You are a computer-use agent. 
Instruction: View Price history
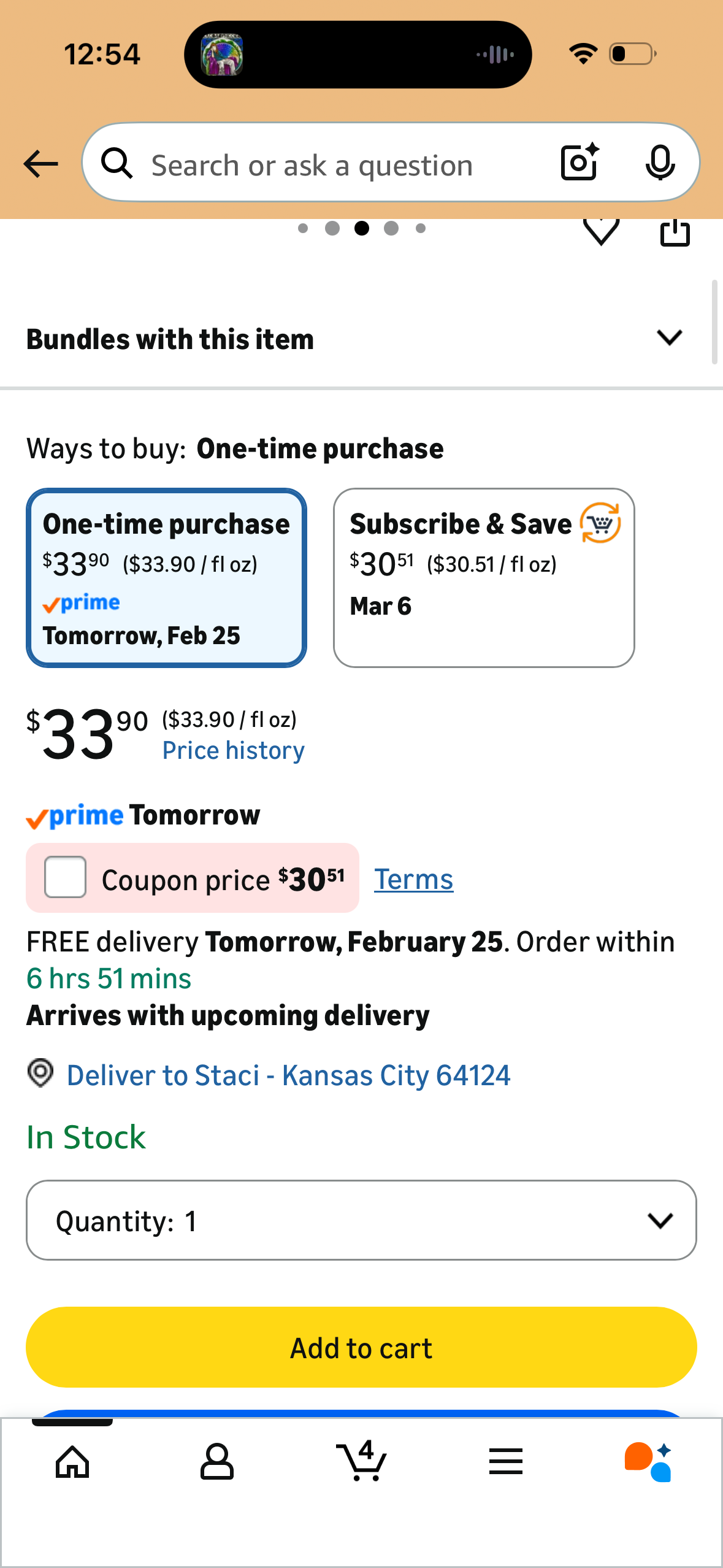click(233, 750)
